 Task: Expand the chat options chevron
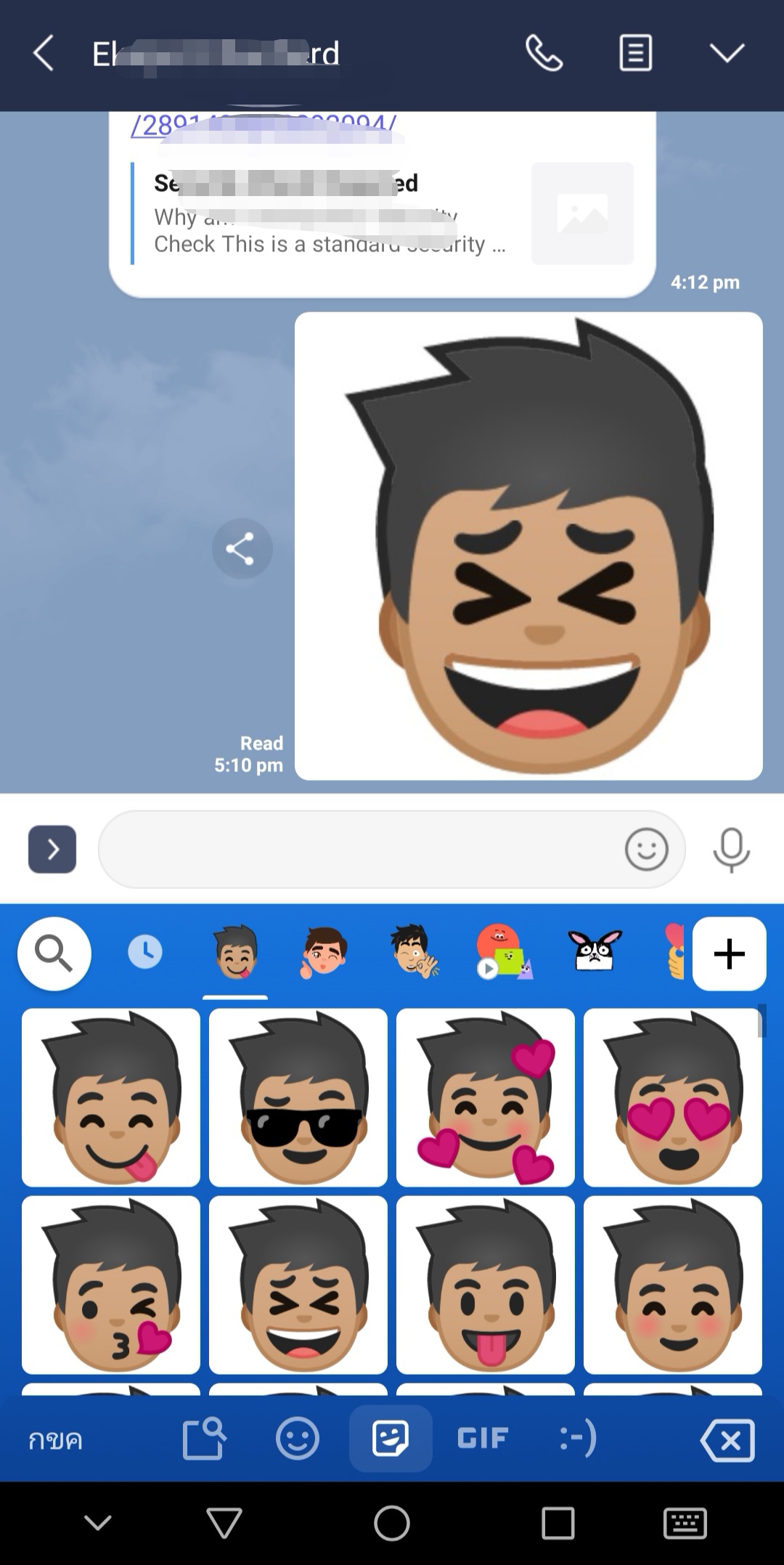(727, 54)
